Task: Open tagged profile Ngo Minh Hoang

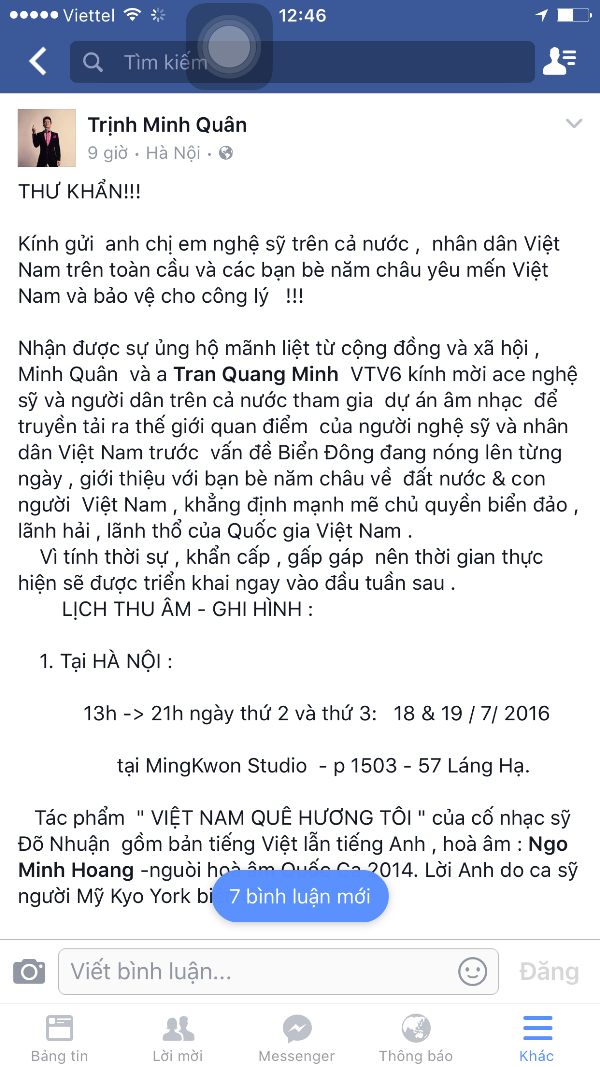Action: point(75,869)
